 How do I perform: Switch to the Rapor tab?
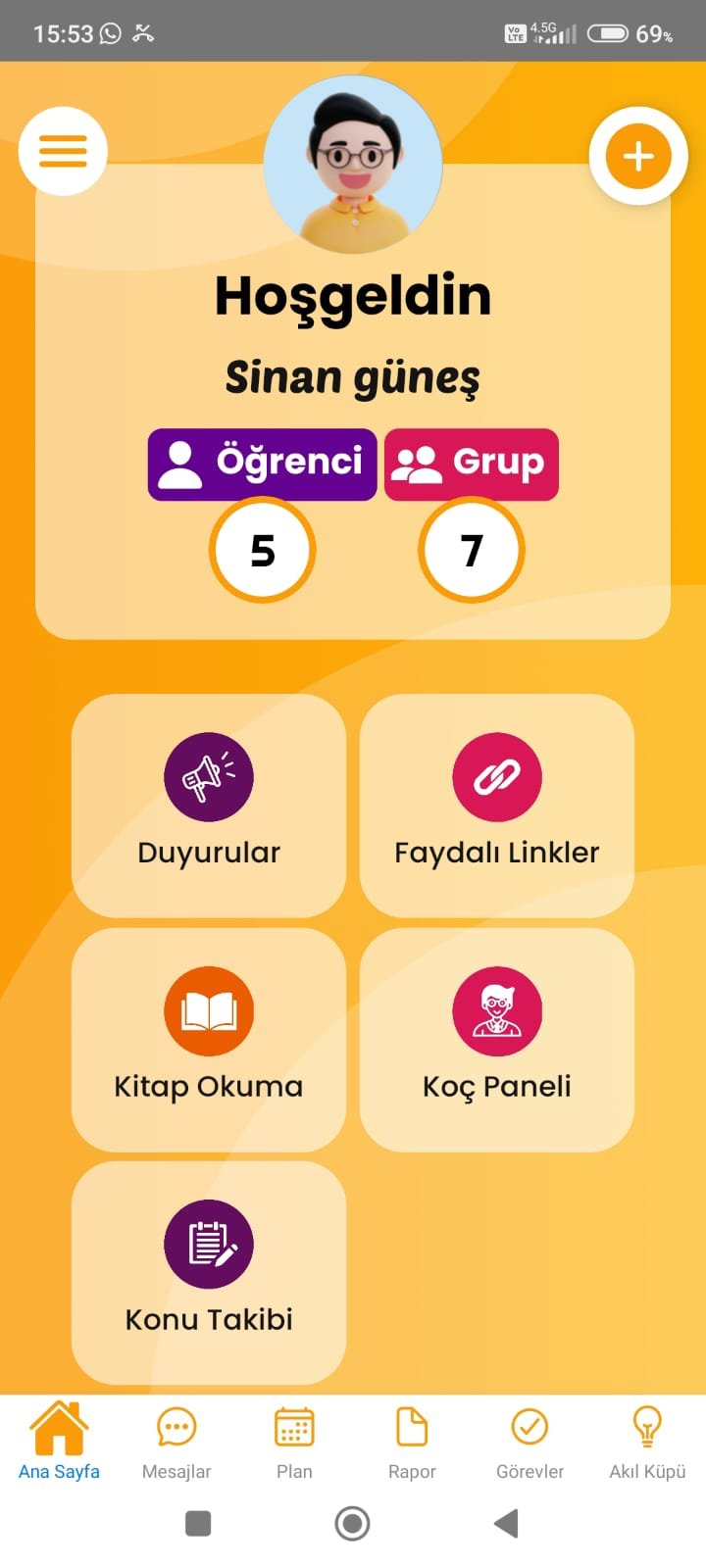[x=412, y=1441]
